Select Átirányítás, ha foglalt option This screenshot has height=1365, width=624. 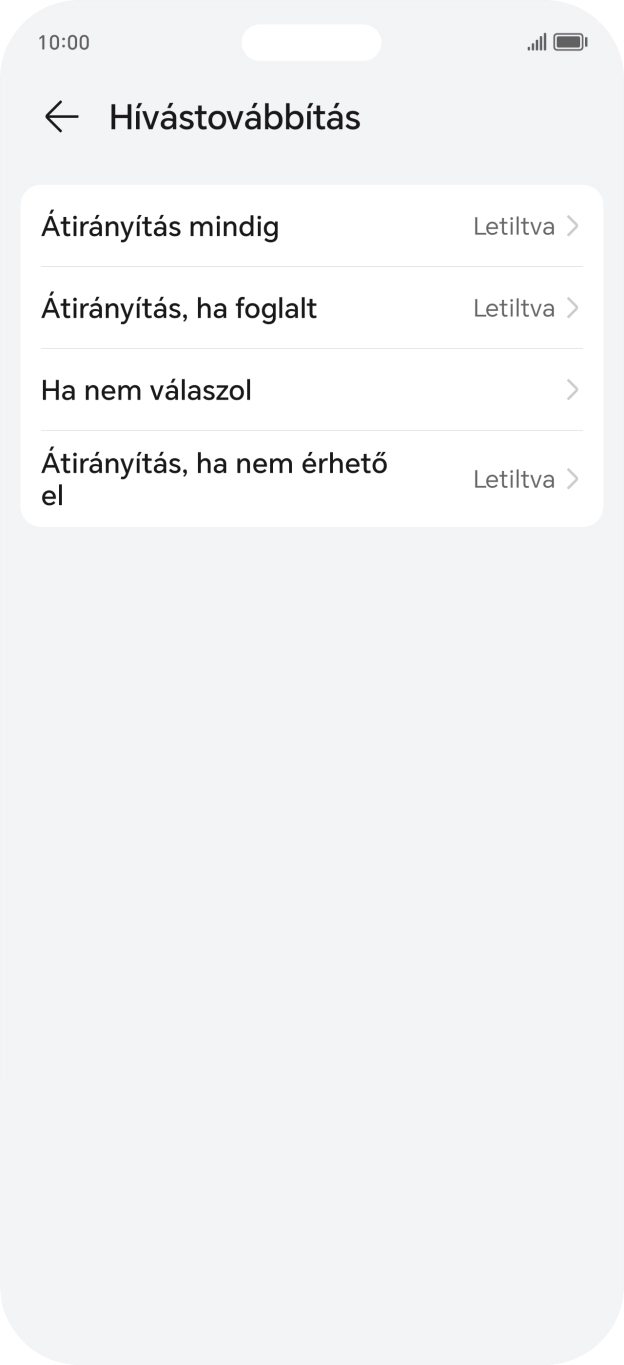tap(311, 308)
